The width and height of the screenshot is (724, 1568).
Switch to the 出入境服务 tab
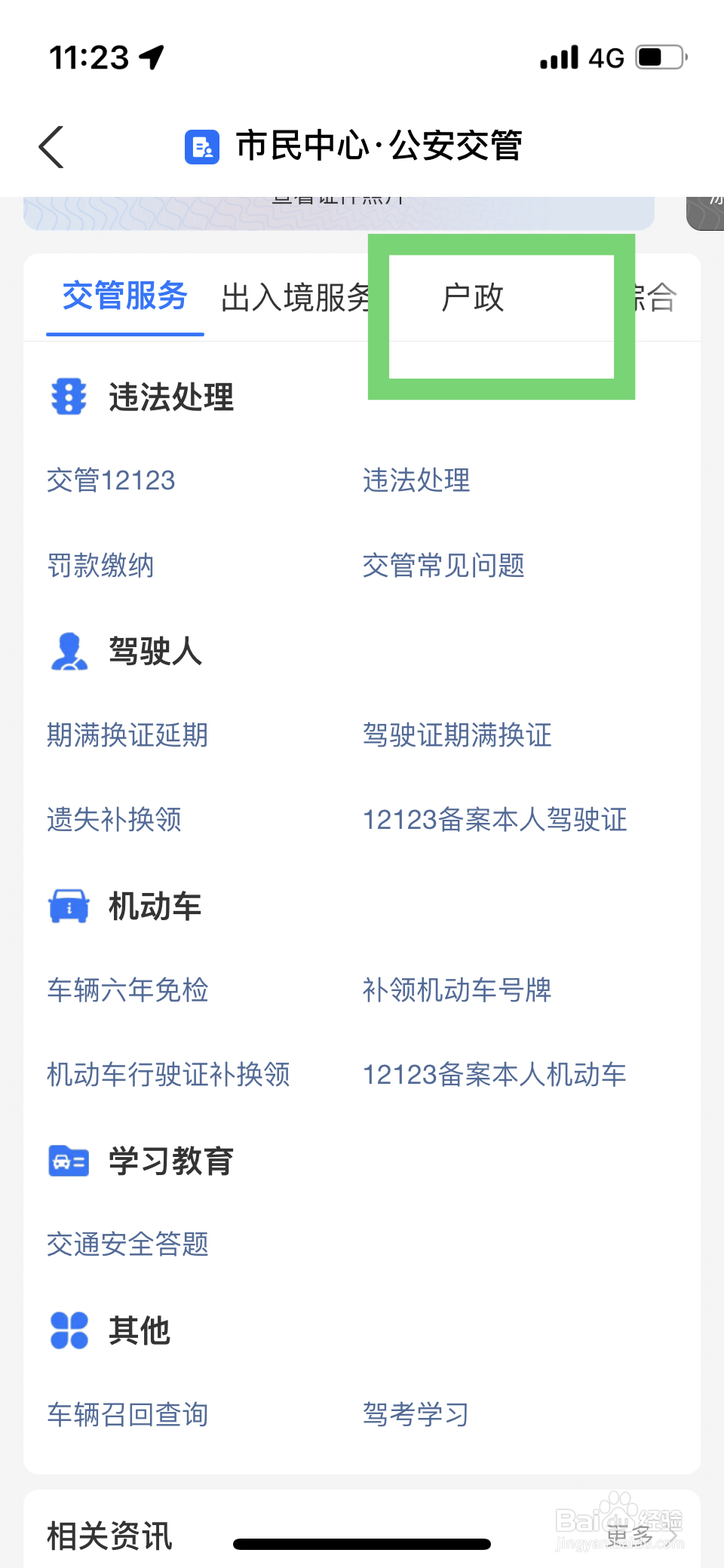click(294, 298)
